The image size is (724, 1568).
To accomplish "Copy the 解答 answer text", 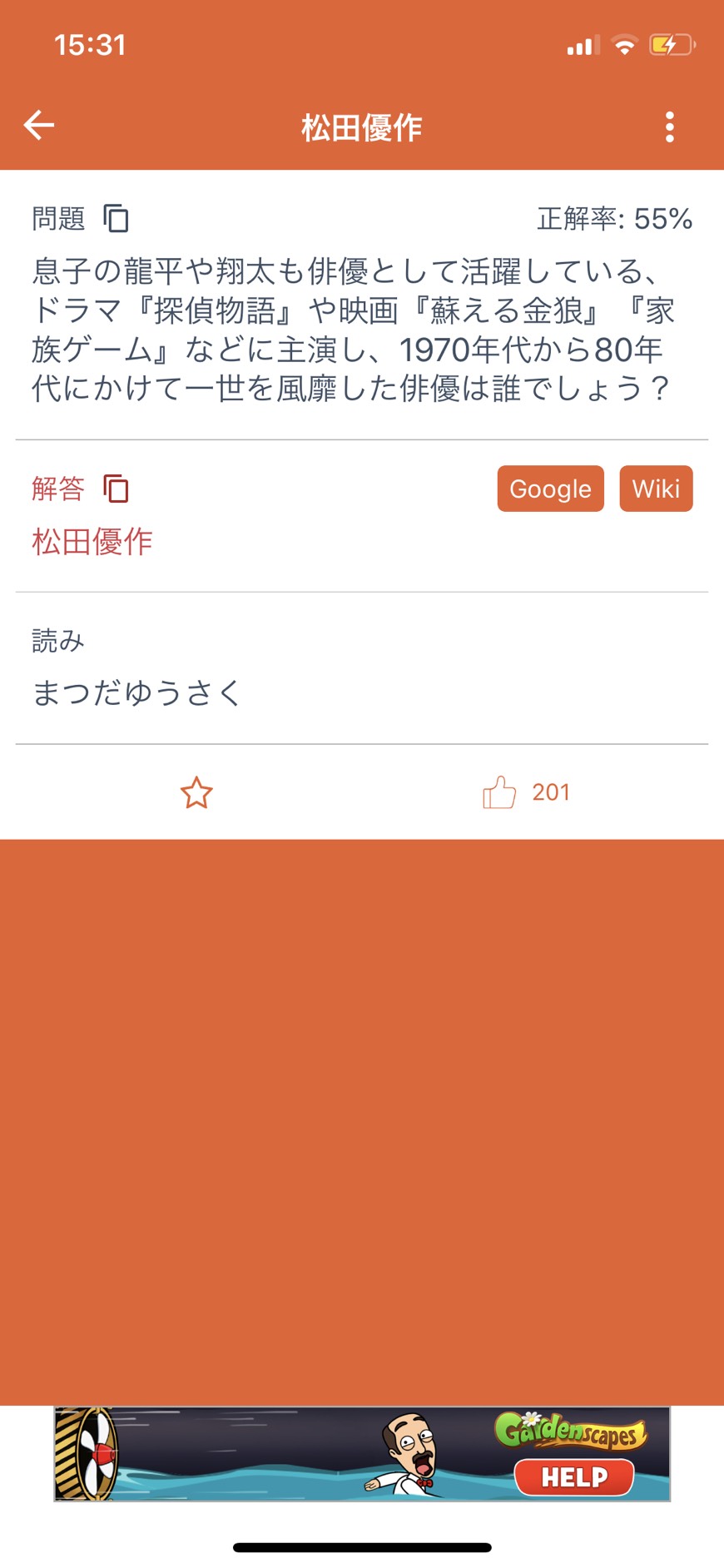I will click(x=116, y=489).
